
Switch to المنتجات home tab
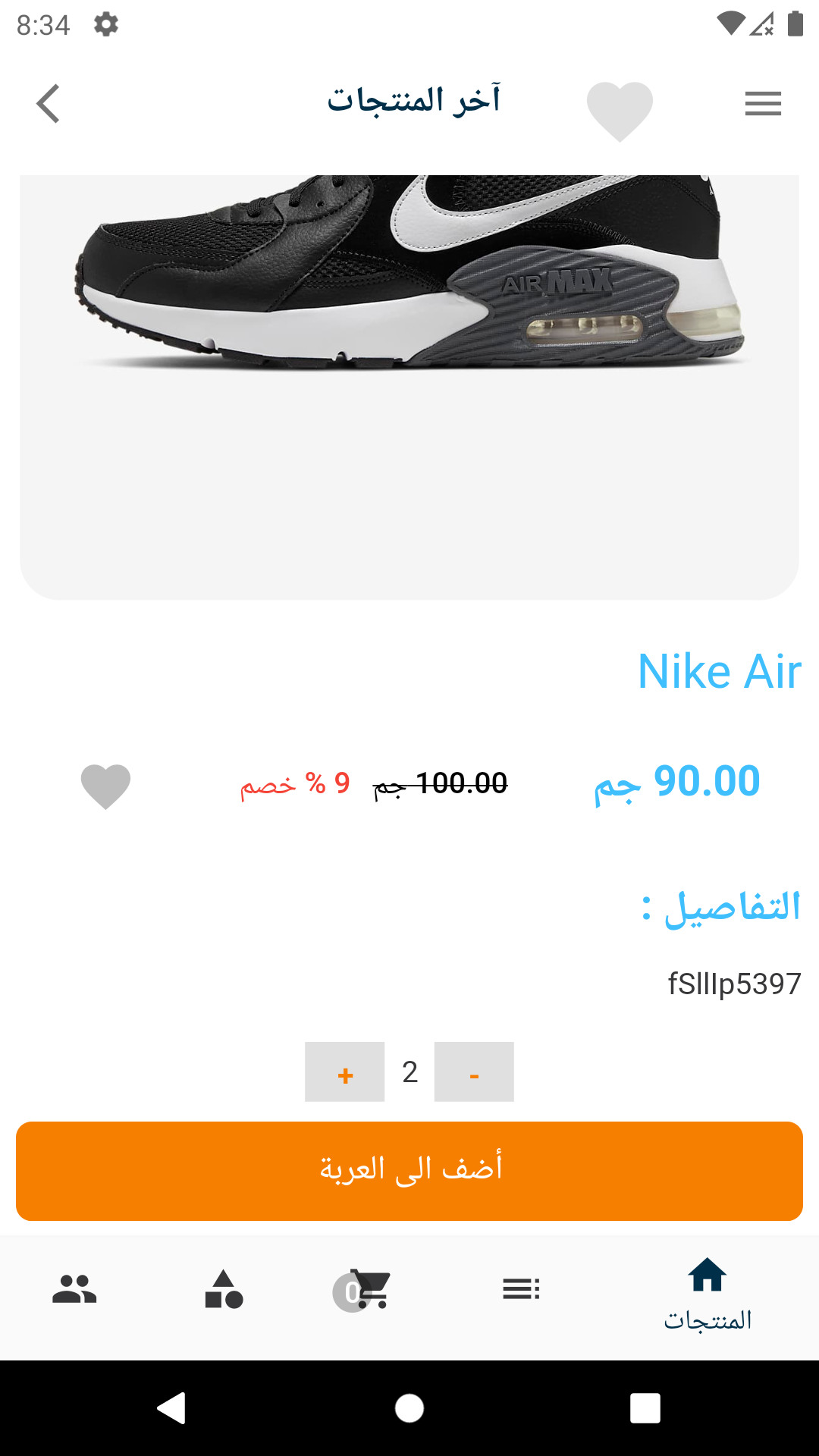tap(708, 1294)
